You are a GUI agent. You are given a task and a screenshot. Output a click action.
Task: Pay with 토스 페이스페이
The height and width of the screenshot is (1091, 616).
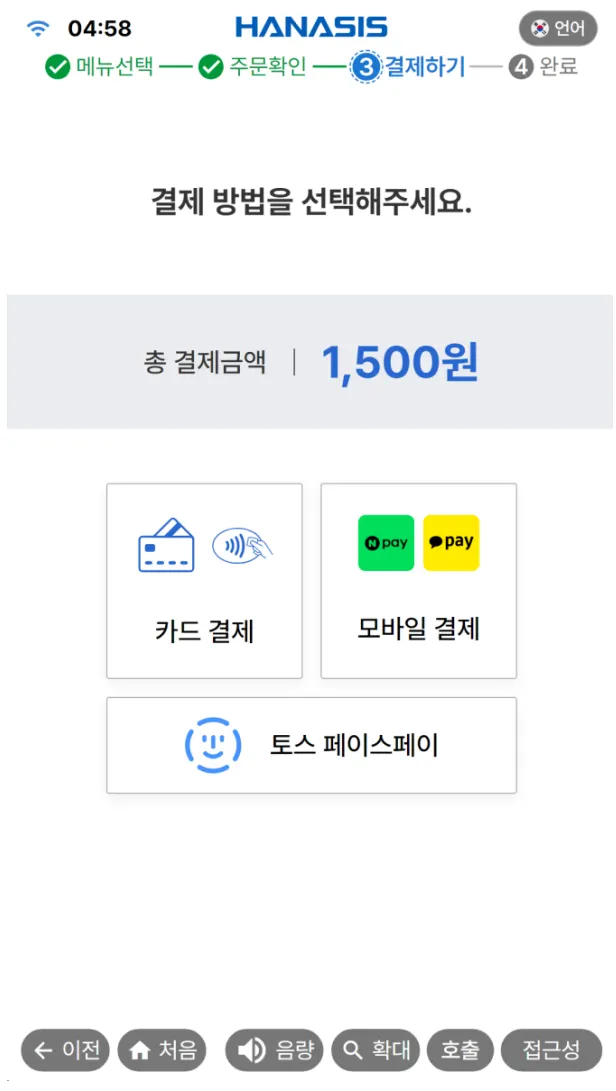(x=311, y=745)
